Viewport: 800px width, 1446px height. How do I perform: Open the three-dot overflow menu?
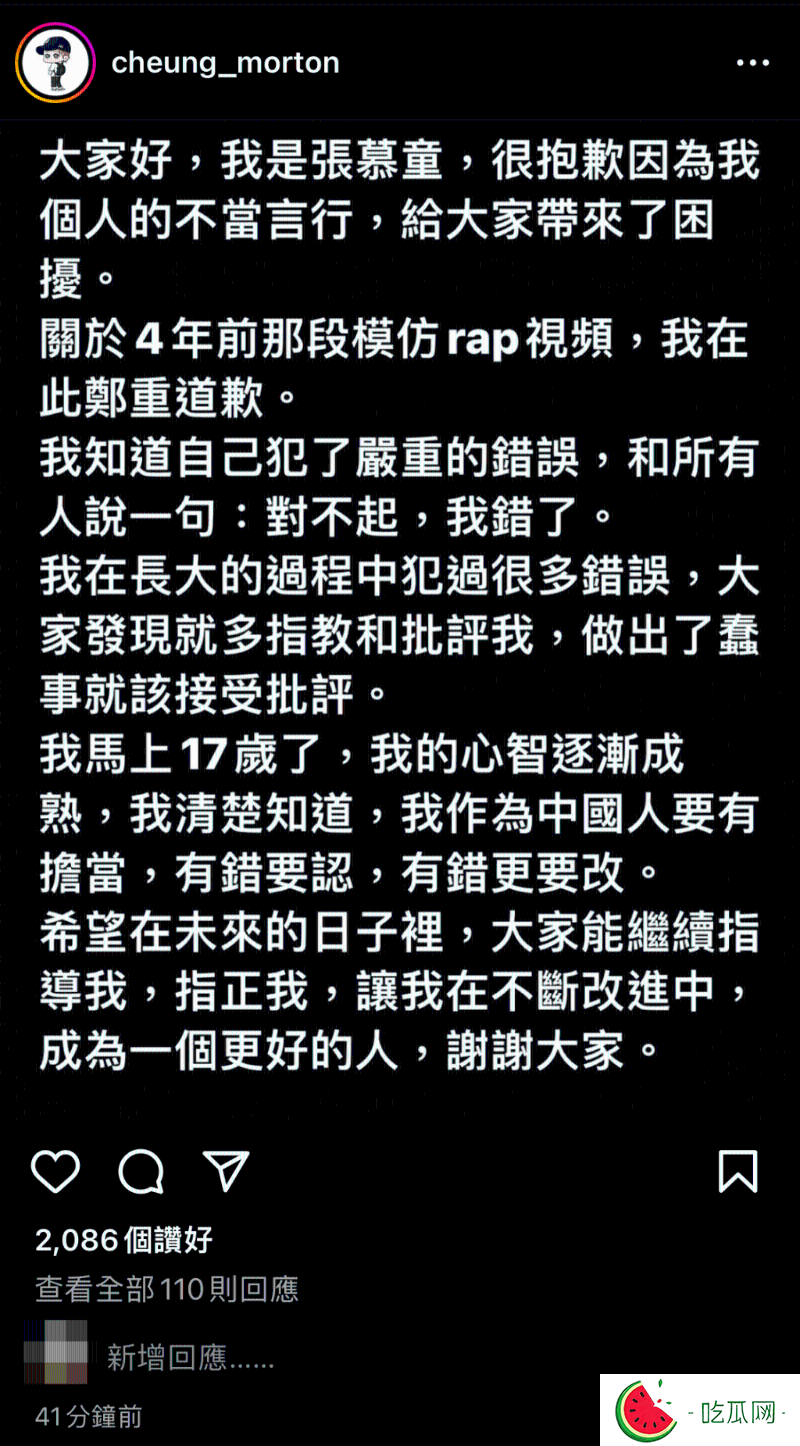tap(752, 63)
